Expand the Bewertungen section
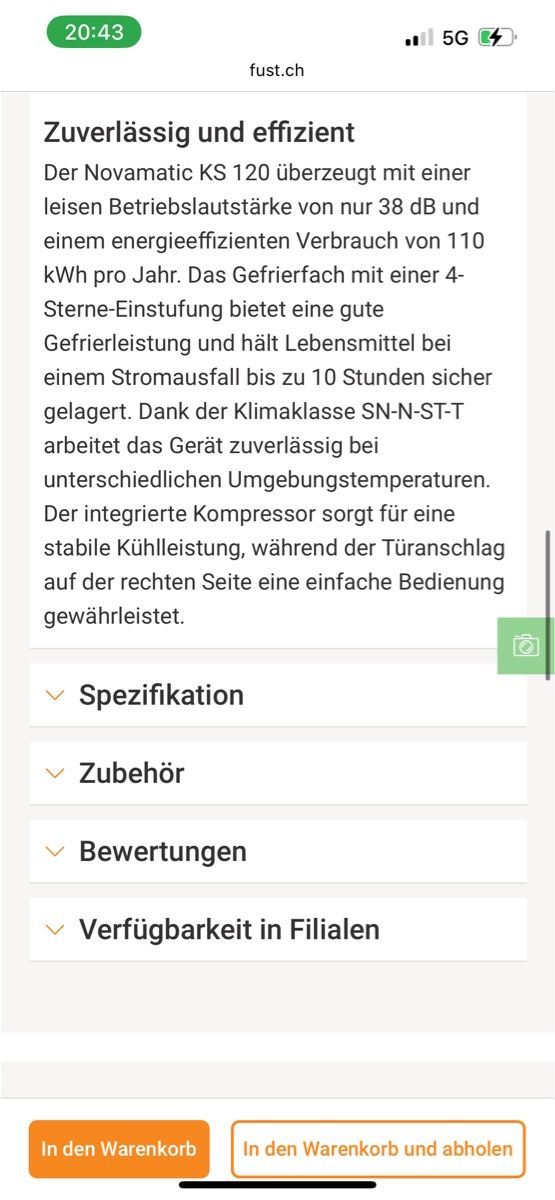 pos(278,851)
